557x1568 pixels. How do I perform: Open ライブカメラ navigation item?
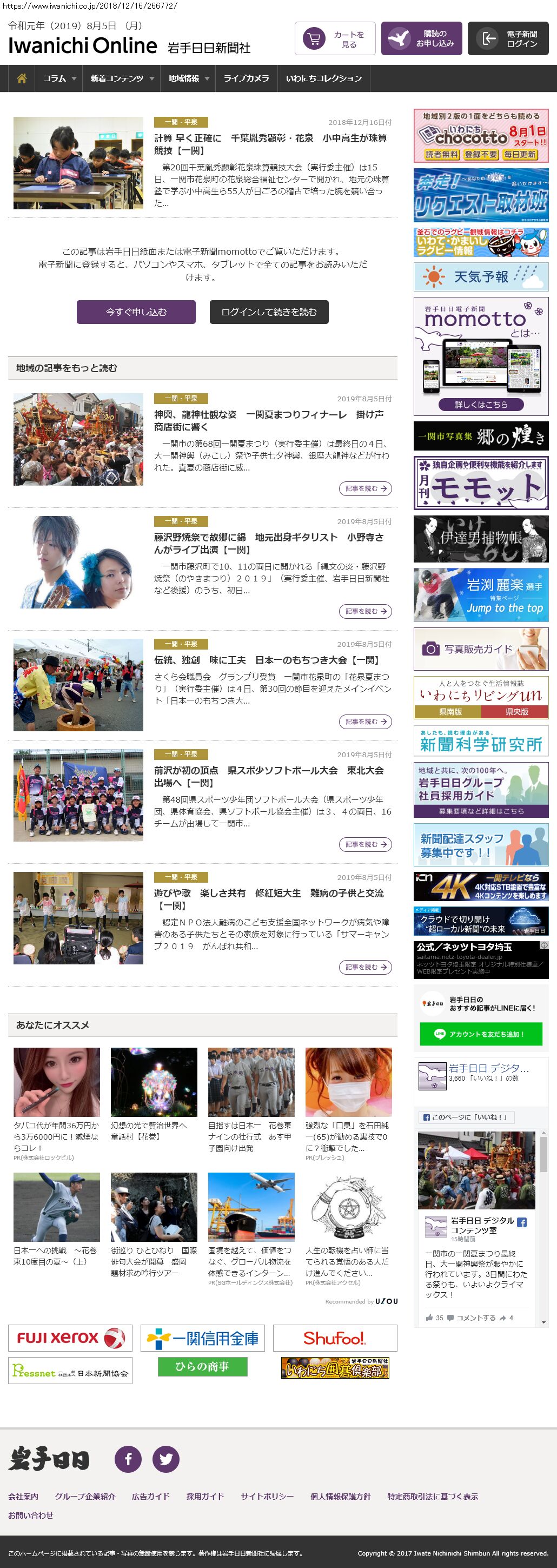[x=246, y=78]
